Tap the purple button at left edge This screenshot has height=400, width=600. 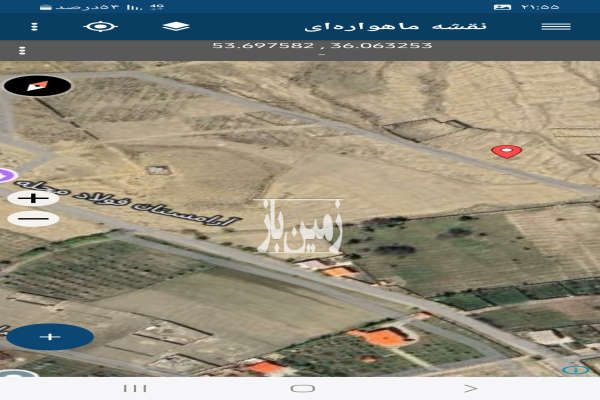point(4,177)
